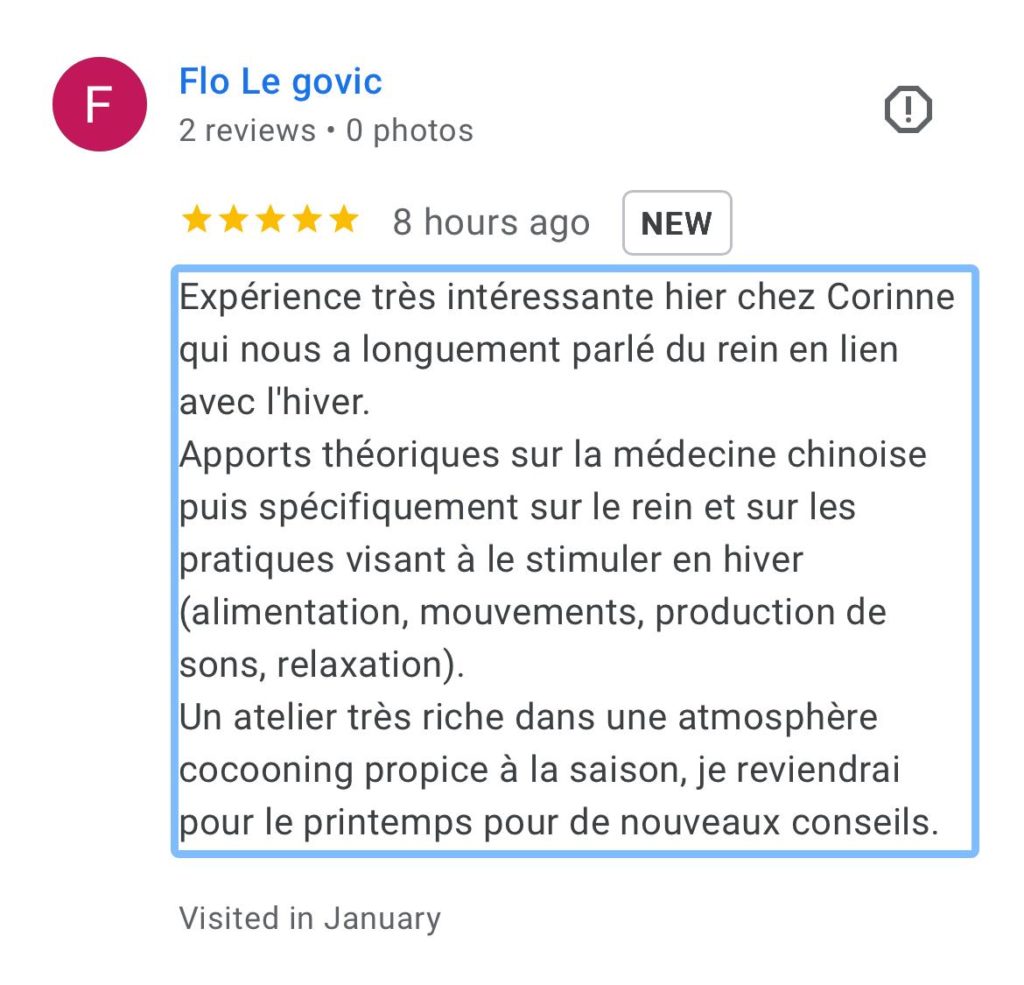
Task: Open Flo Le govic's reviewer profile
Action: point(280,81)
